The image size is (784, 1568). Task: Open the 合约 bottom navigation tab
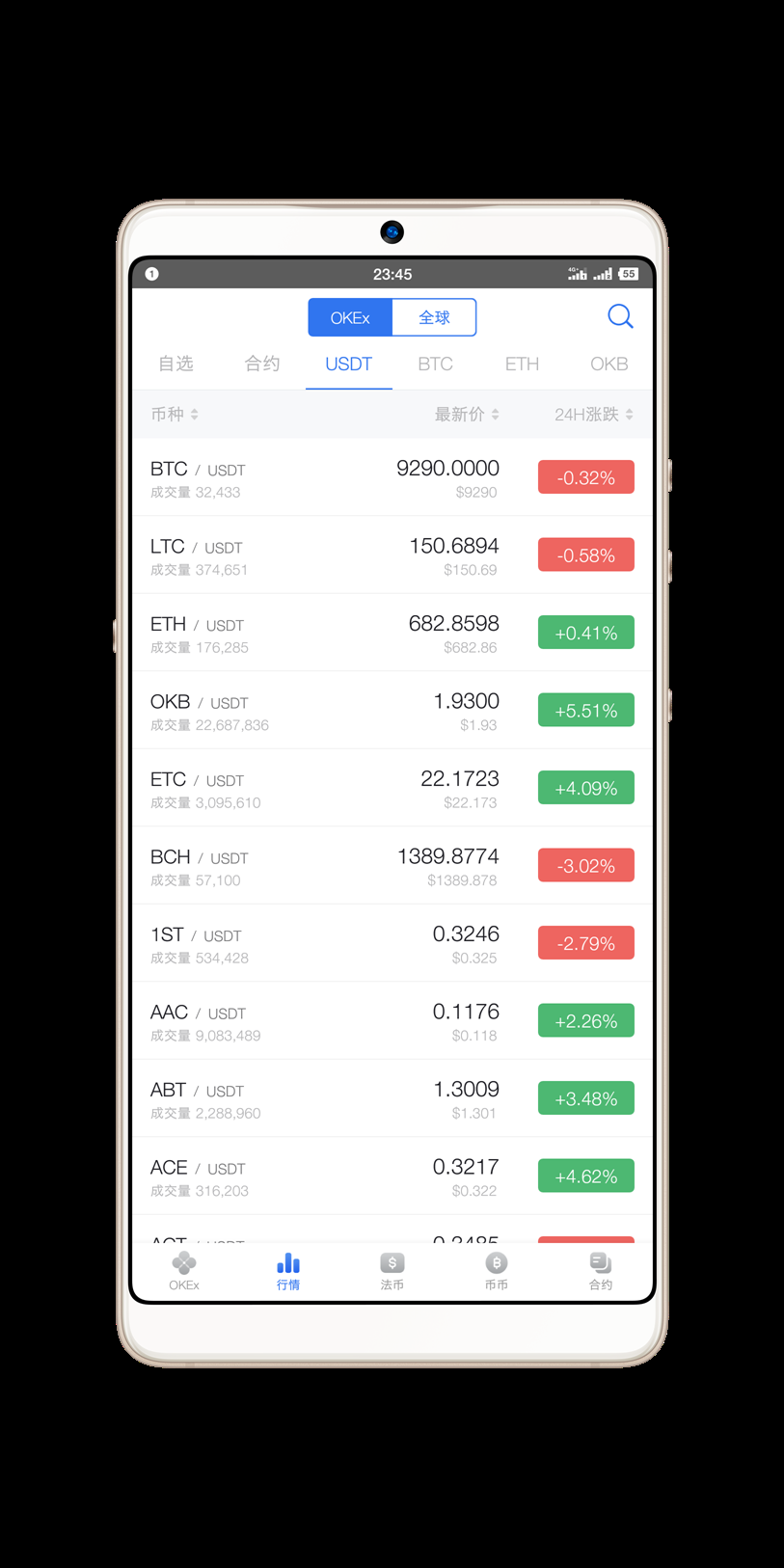point(600,1271)
